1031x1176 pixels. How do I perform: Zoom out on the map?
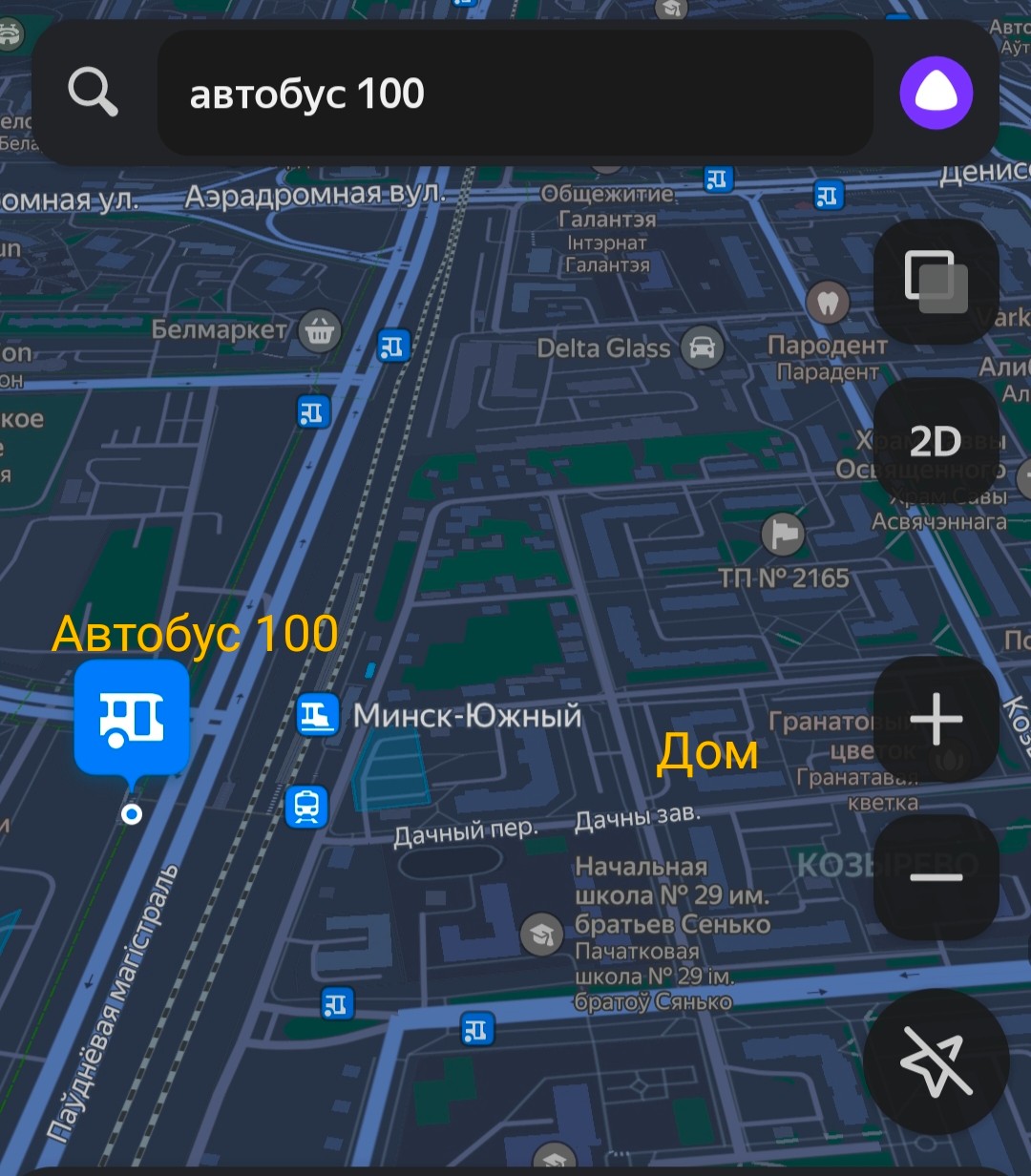[936, 876]
